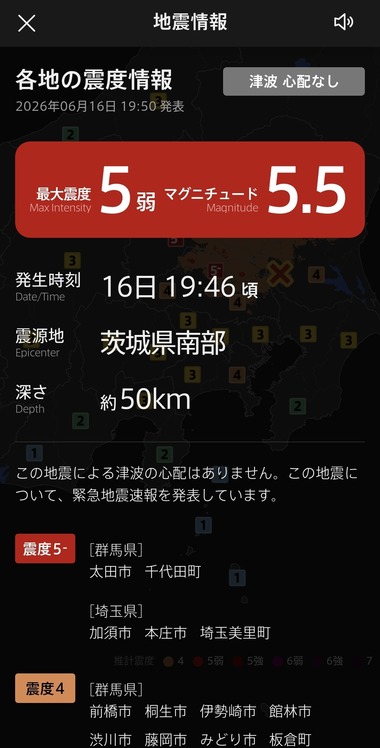Image resolution: width=380 pixels, height=748 pixels.
Task: Tap the 津波 心配なし button
Action: tap(294, 81)
